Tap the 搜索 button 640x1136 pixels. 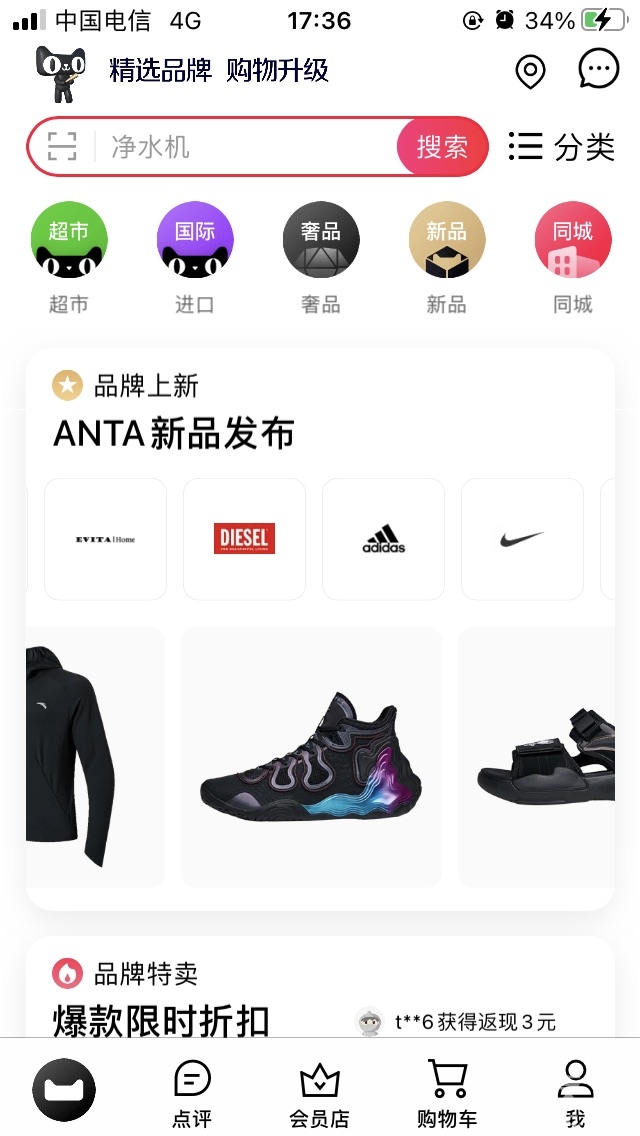tap(442, 147)
